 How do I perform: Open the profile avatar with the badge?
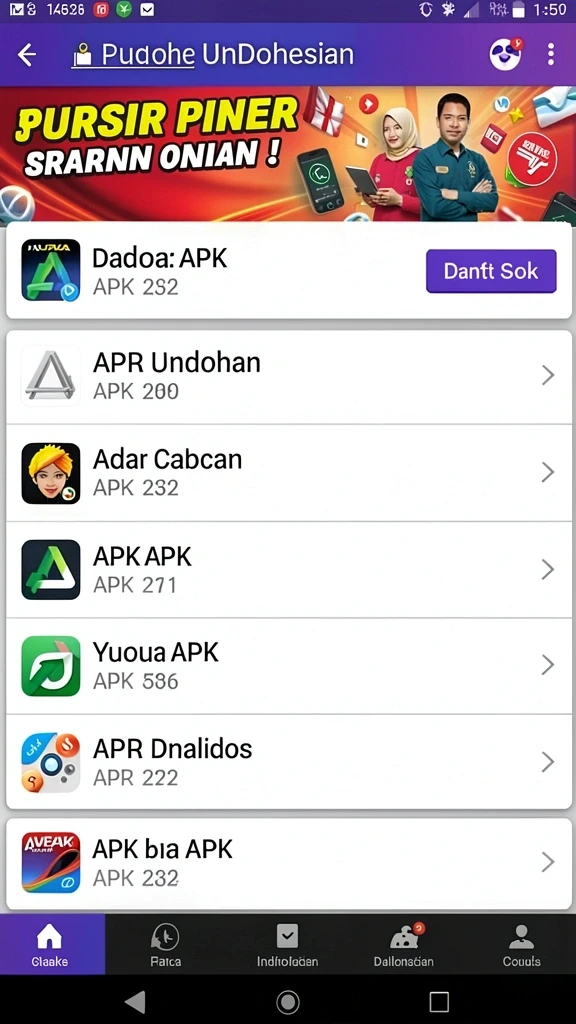click(x=506, y=54)
